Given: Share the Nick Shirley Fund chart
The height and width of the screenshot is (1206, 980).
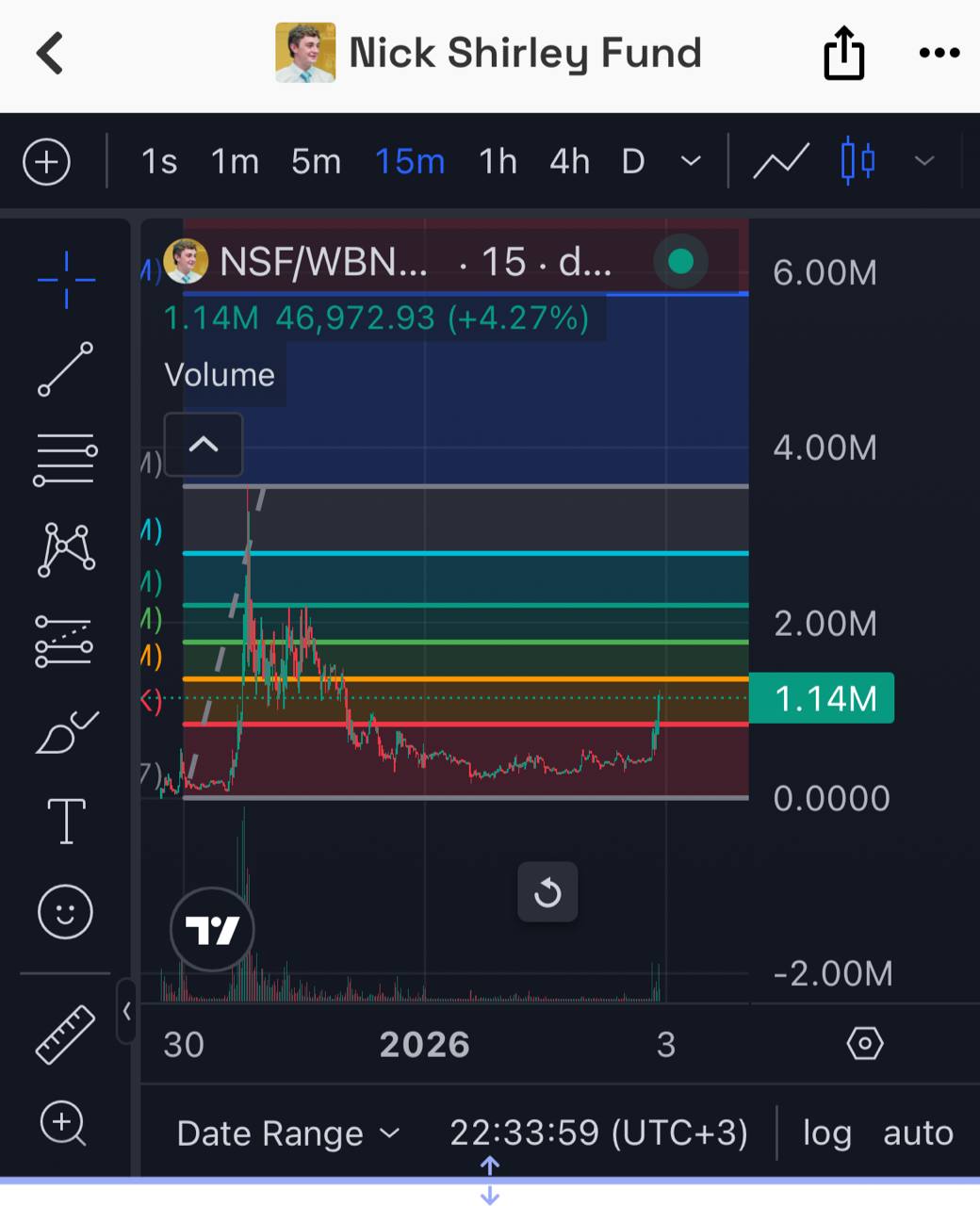Looking at the screenshot, I should click(843, 53).
